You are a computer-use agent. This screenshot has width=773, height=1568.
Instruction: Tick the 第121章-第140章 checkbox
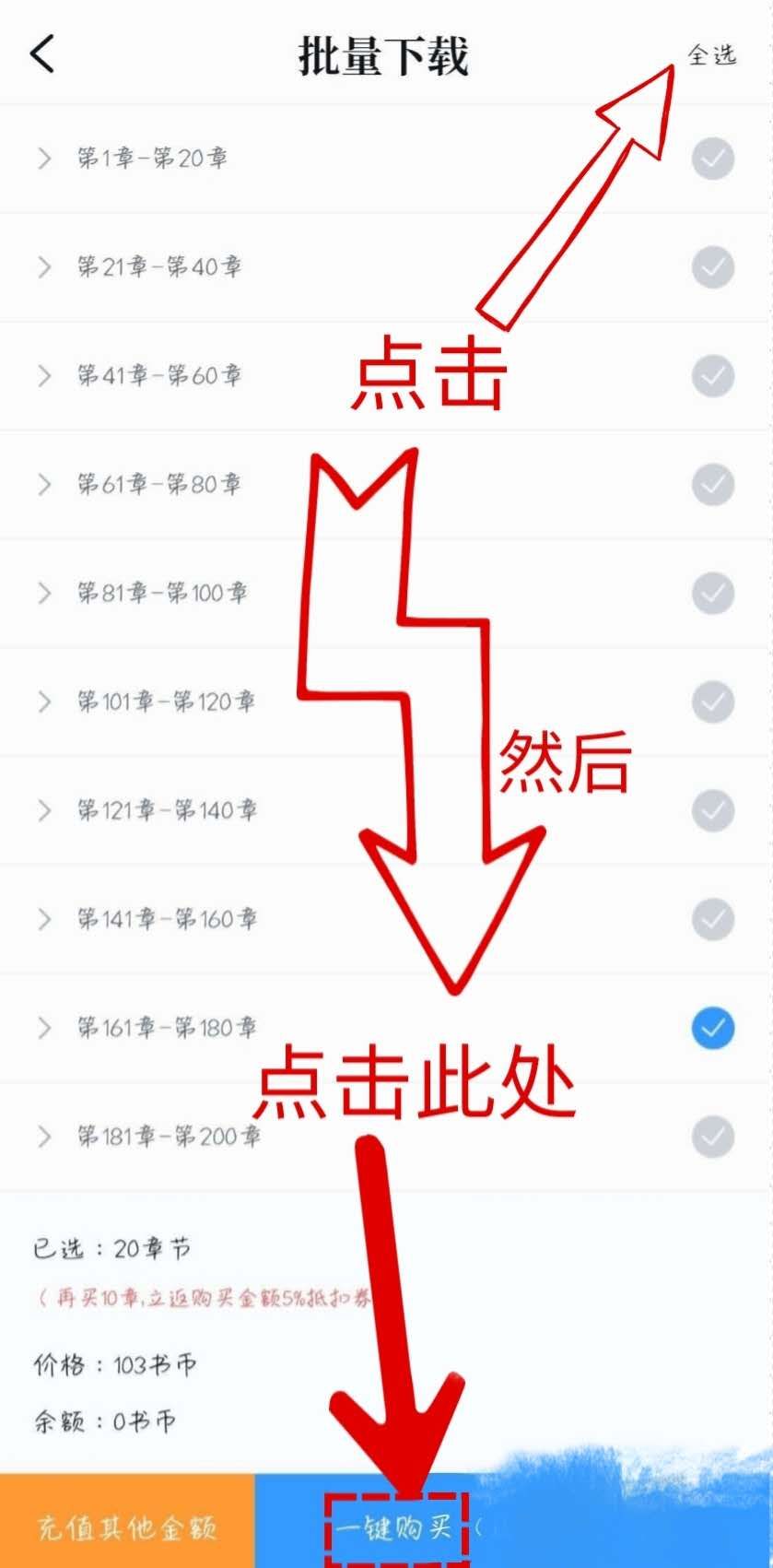tap(713, 810)
